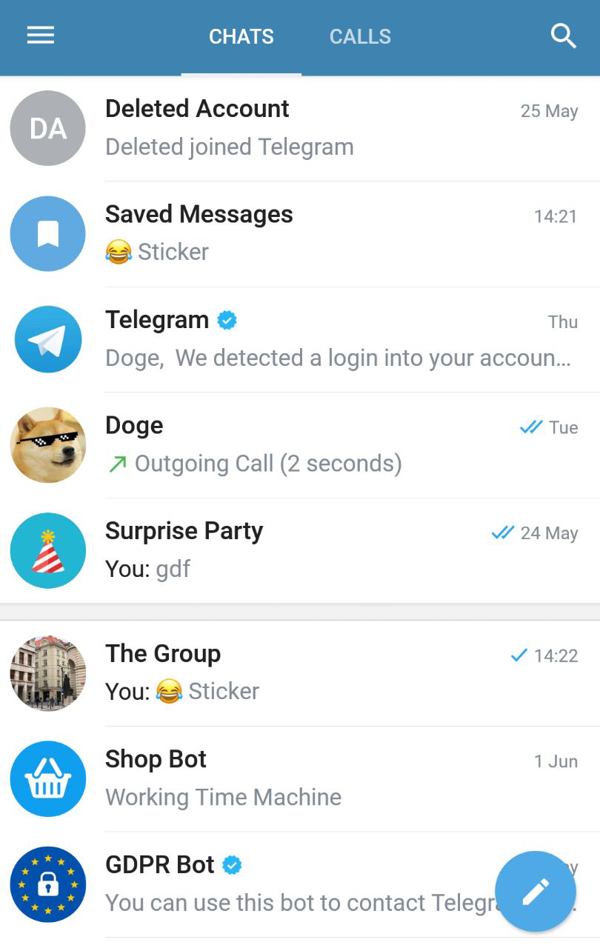Viewport: 600px width, 948px height.
Task: Switch to the Calls tab
Action: coord(360,37)
